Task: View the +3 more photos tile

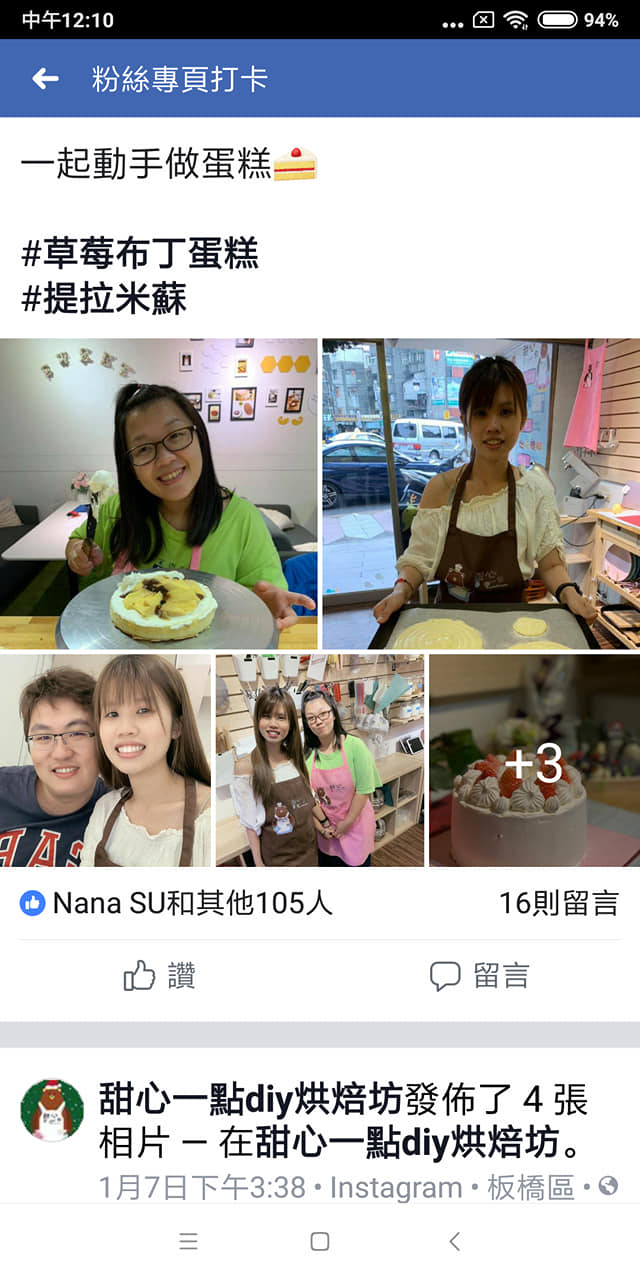Action: [534, 760]
